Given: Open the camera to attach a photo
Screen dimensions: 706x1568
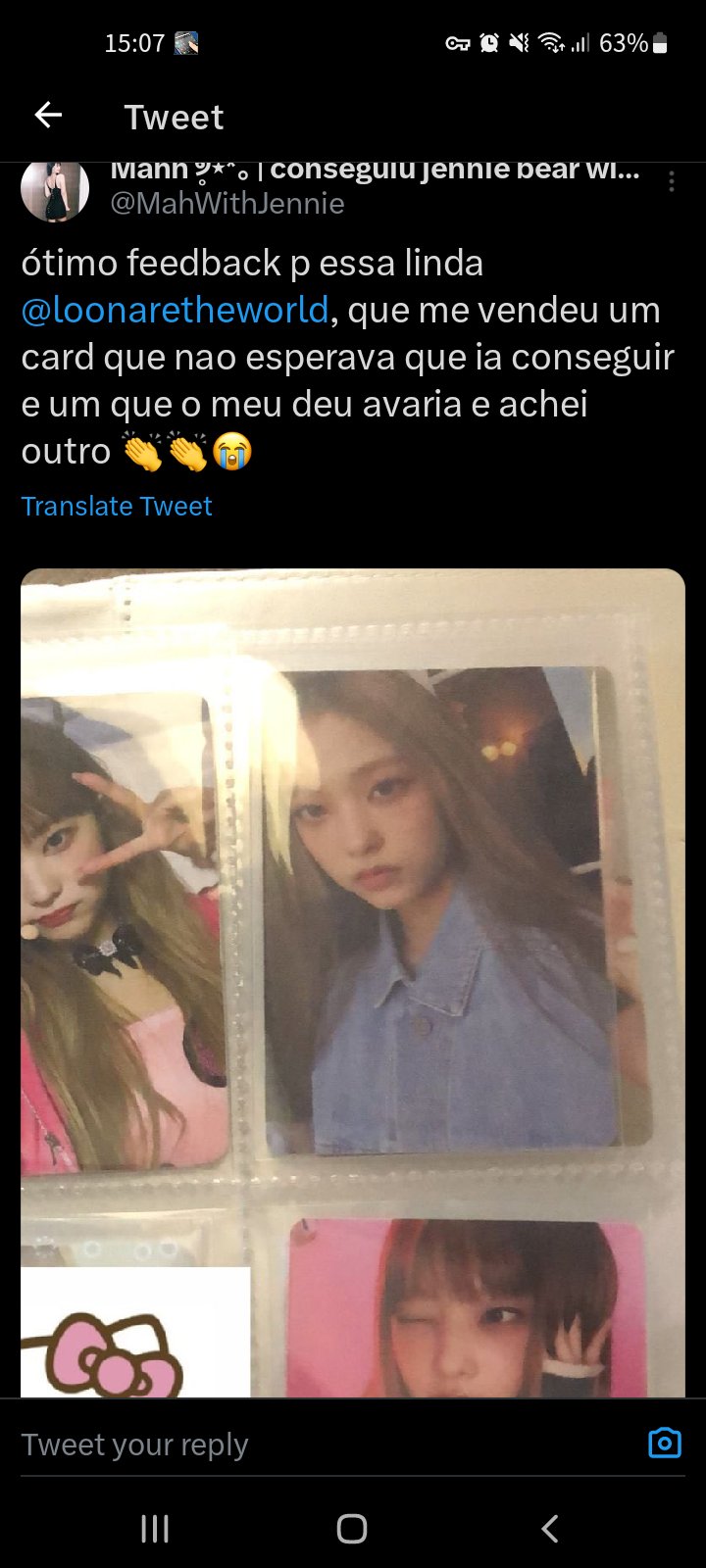Looking at the screenshot, I should click(x=665, y=1443).
